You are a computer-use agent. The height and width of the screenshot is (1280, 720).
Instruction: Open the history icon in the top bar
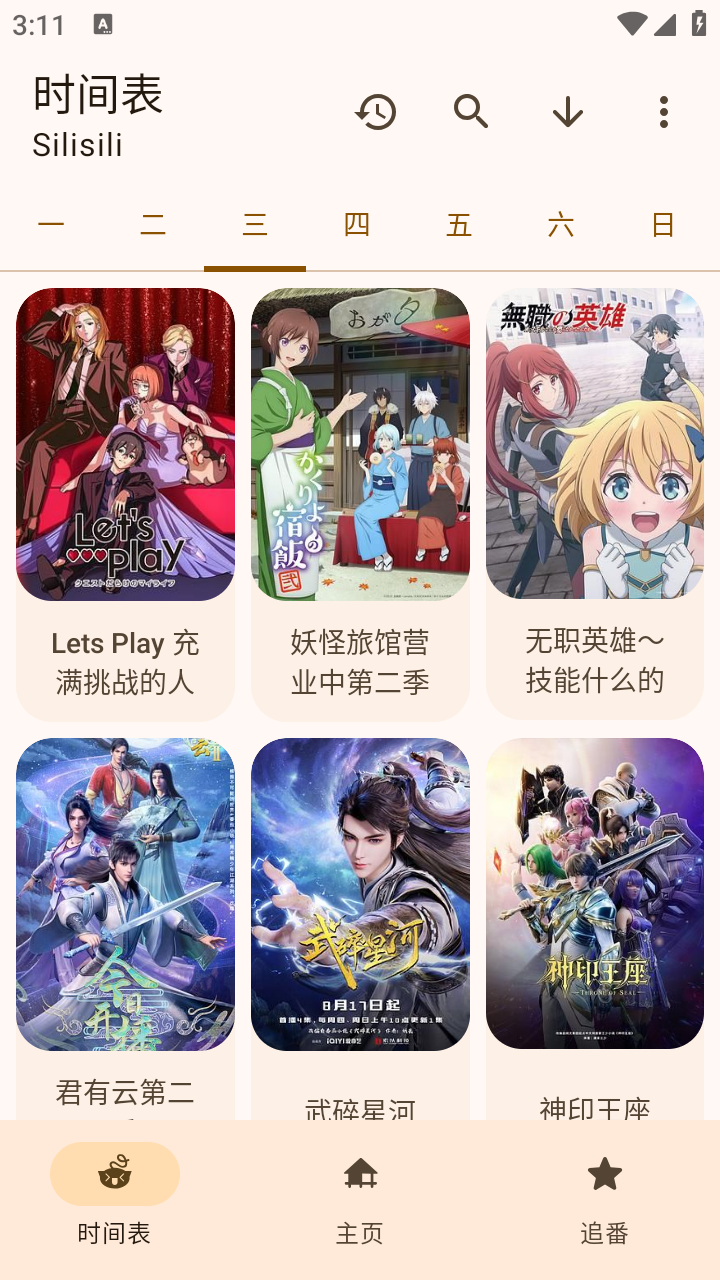(375, 112)
